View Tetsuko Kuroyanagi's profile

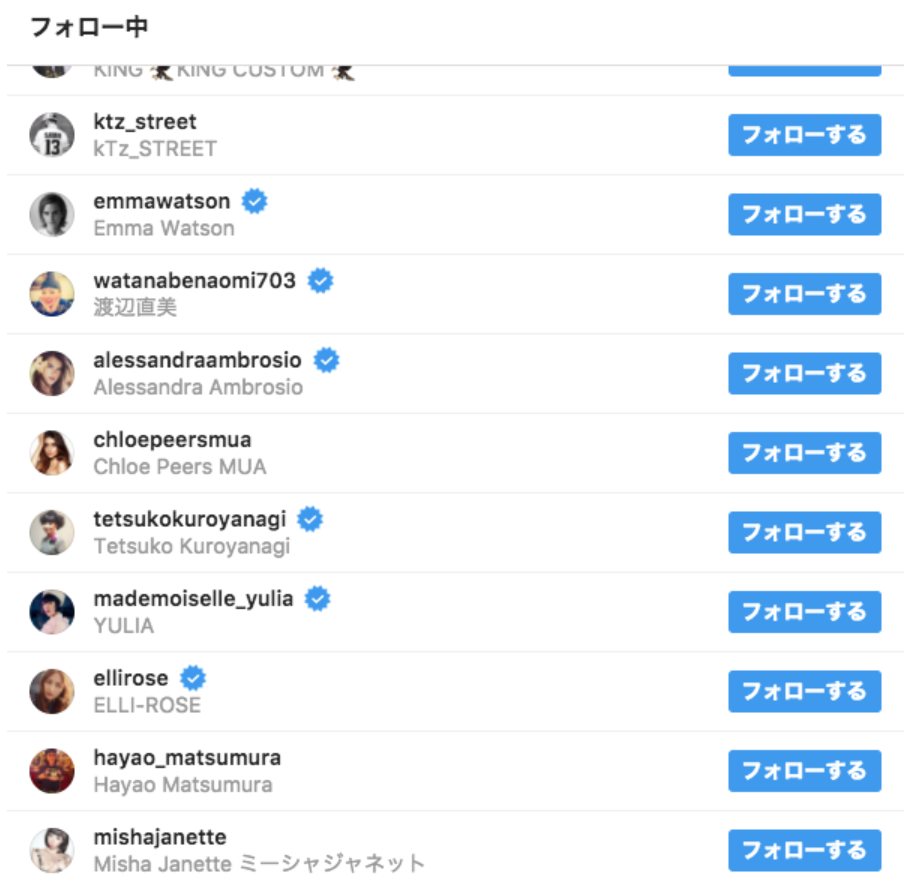[x=189, y=519]
